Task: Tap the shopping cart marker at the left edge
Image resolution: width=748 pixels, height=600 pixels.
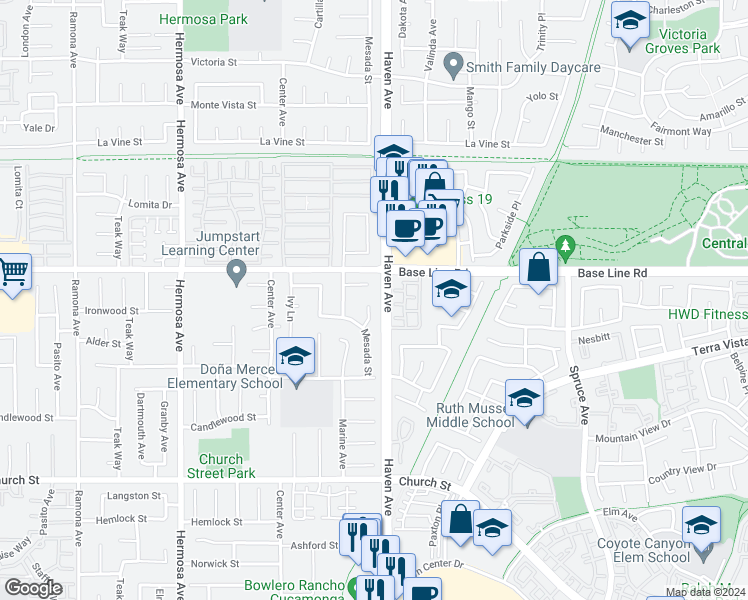Action: [x=13, y=275]
